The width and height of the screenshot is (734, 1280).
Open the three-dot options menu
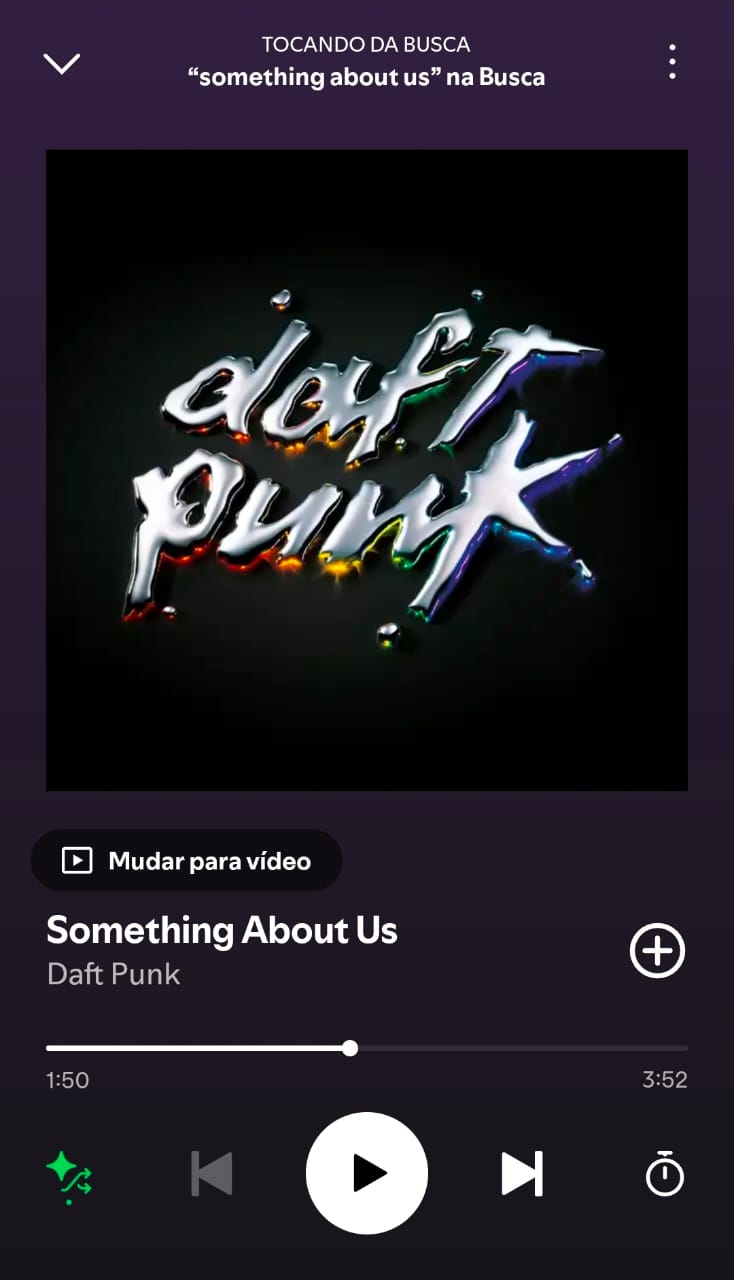point(672,62)
